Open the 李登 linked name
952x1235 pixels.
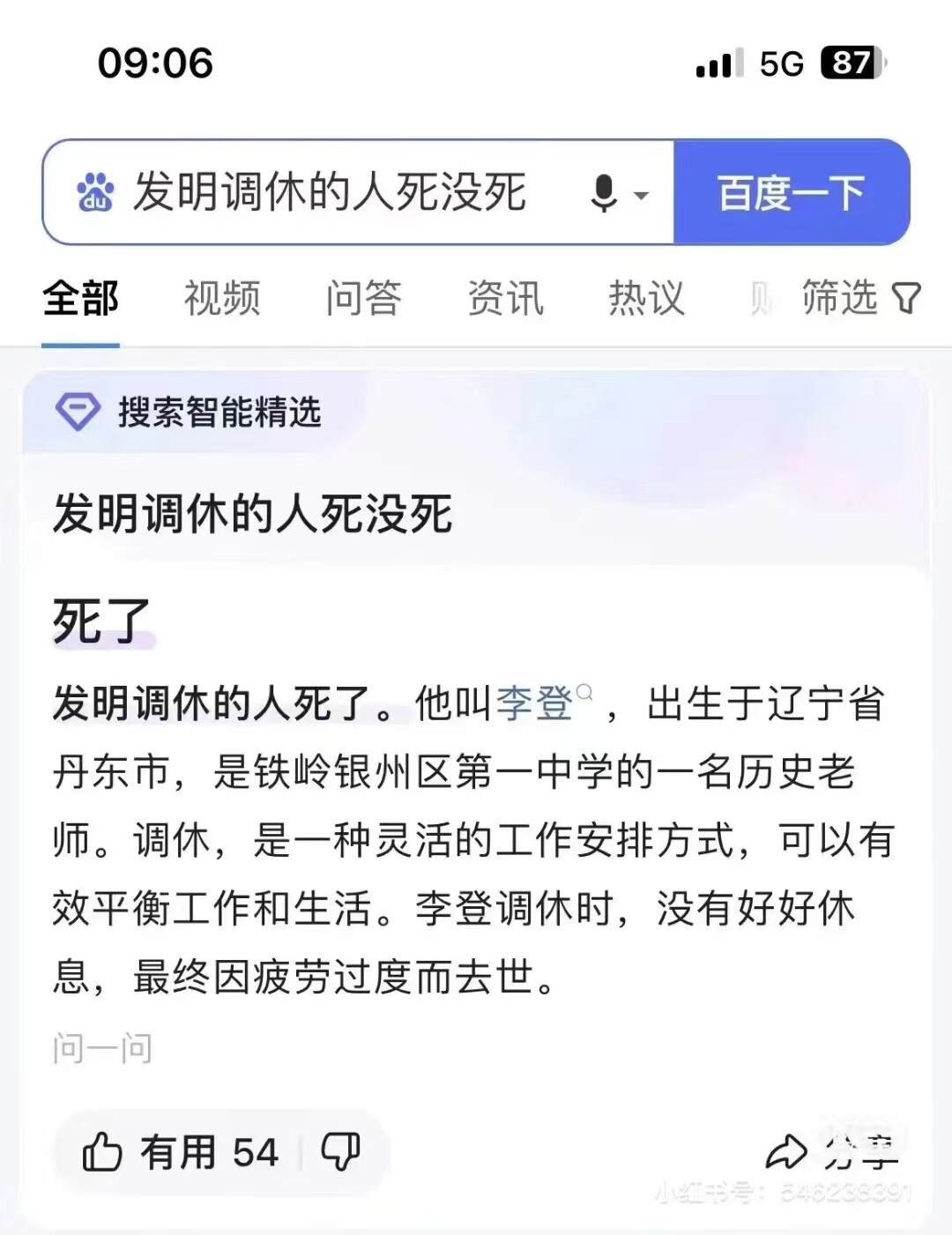535,703
